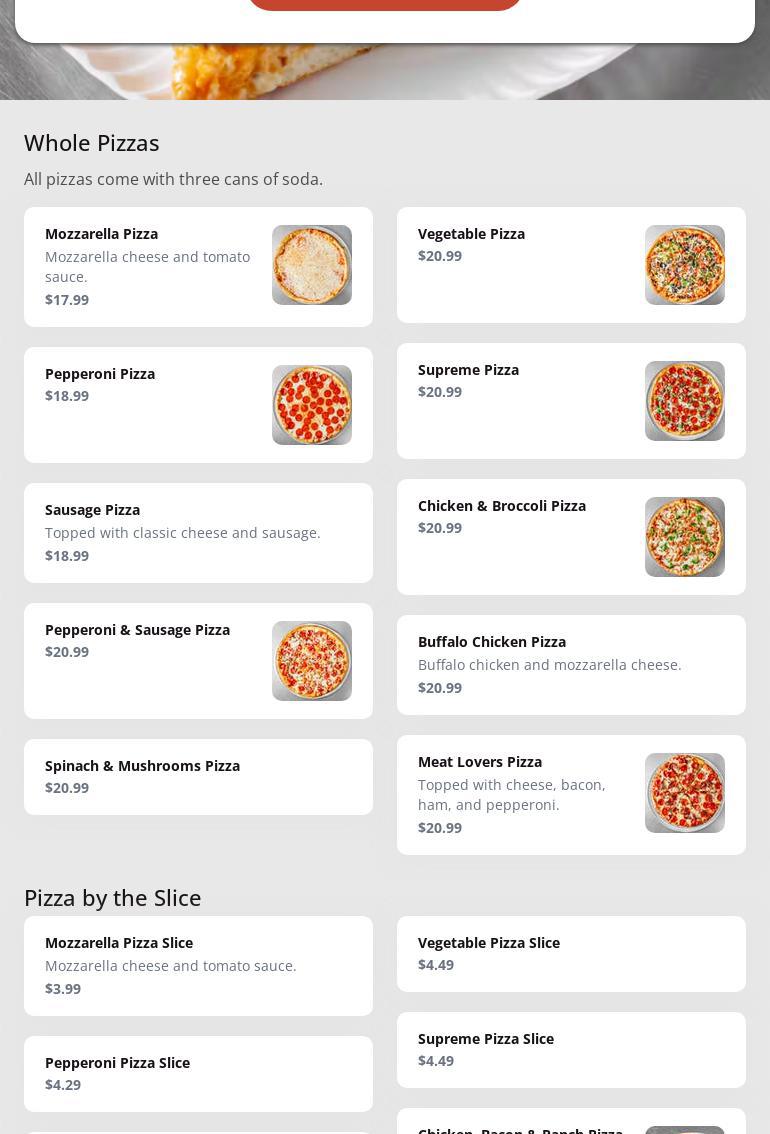Open Pepperoni & Sausage Pizza details
770x1134 pixels.
(x=198, y=660)
